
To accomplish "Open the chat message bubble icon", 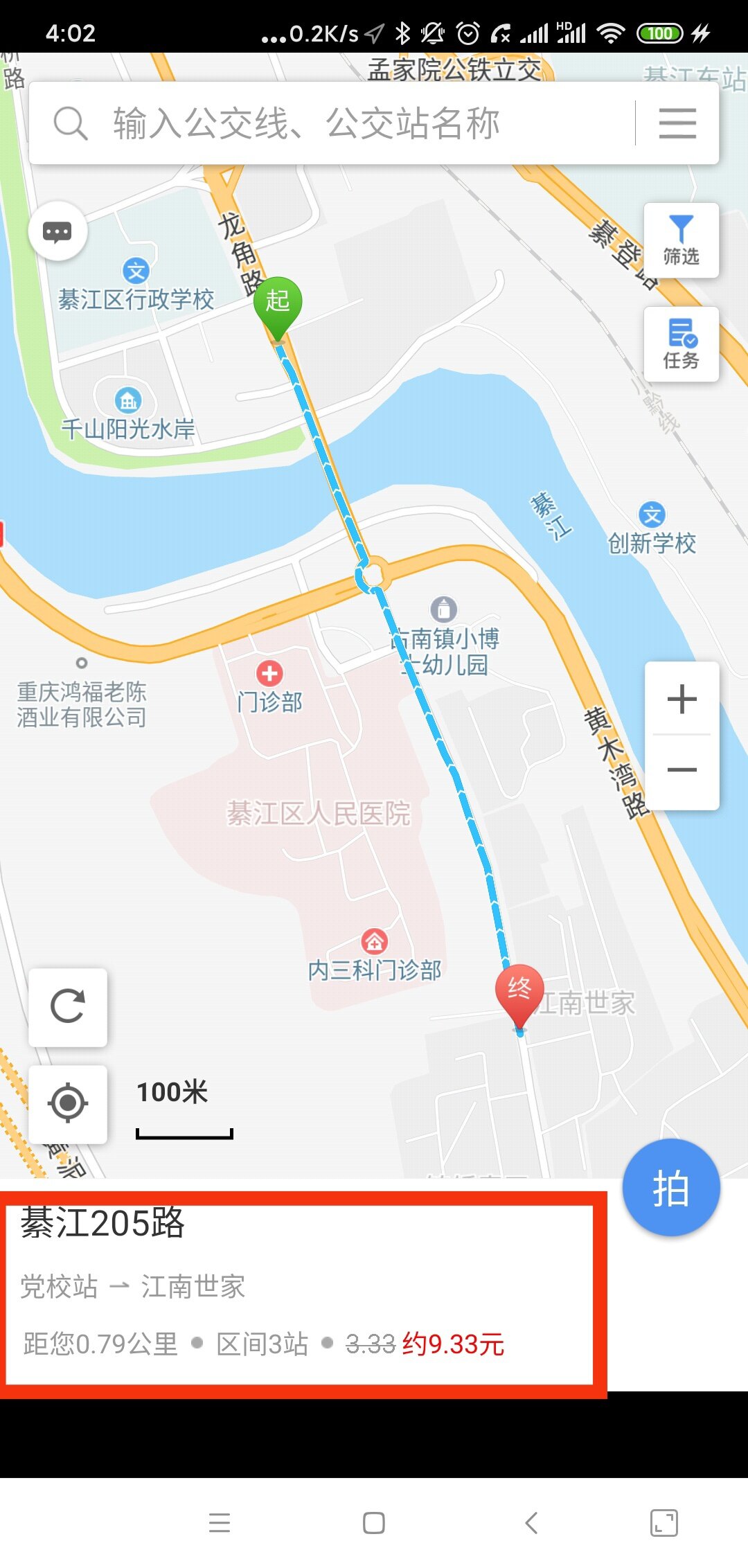I will tap(57, 231).
